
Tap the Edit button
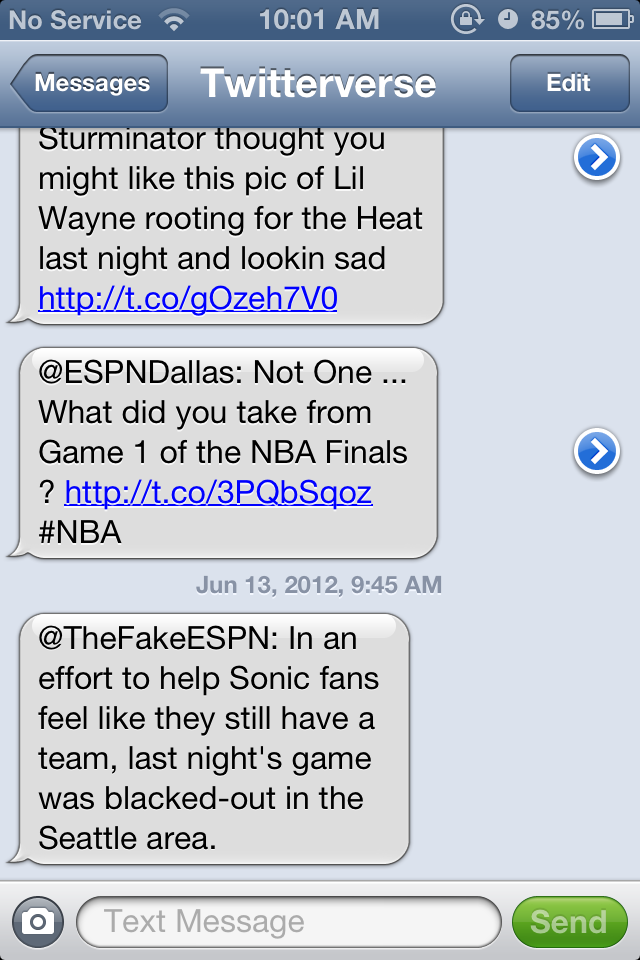click(568, 84)
